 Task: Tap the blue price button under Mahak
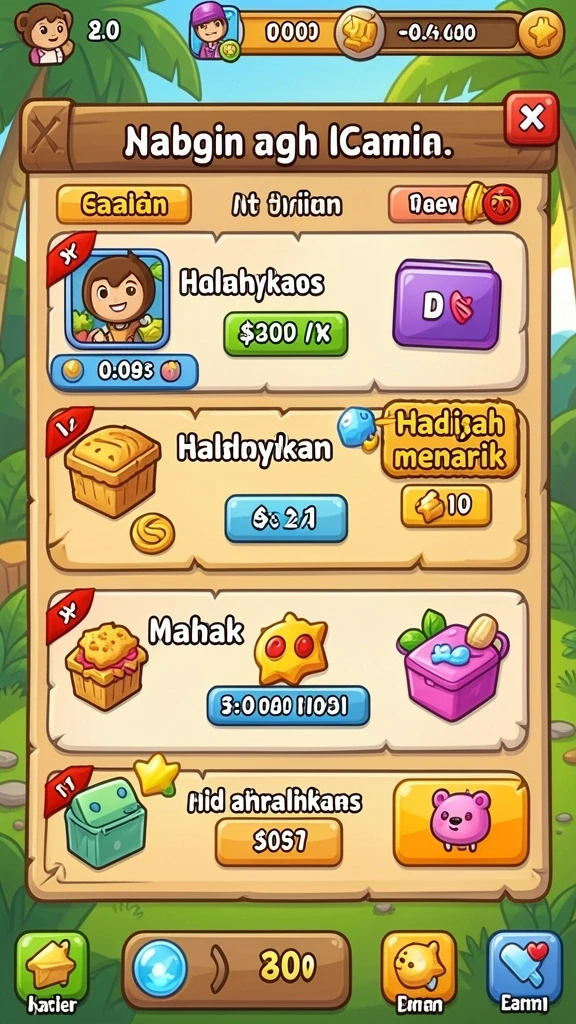[x=288, y=706]
